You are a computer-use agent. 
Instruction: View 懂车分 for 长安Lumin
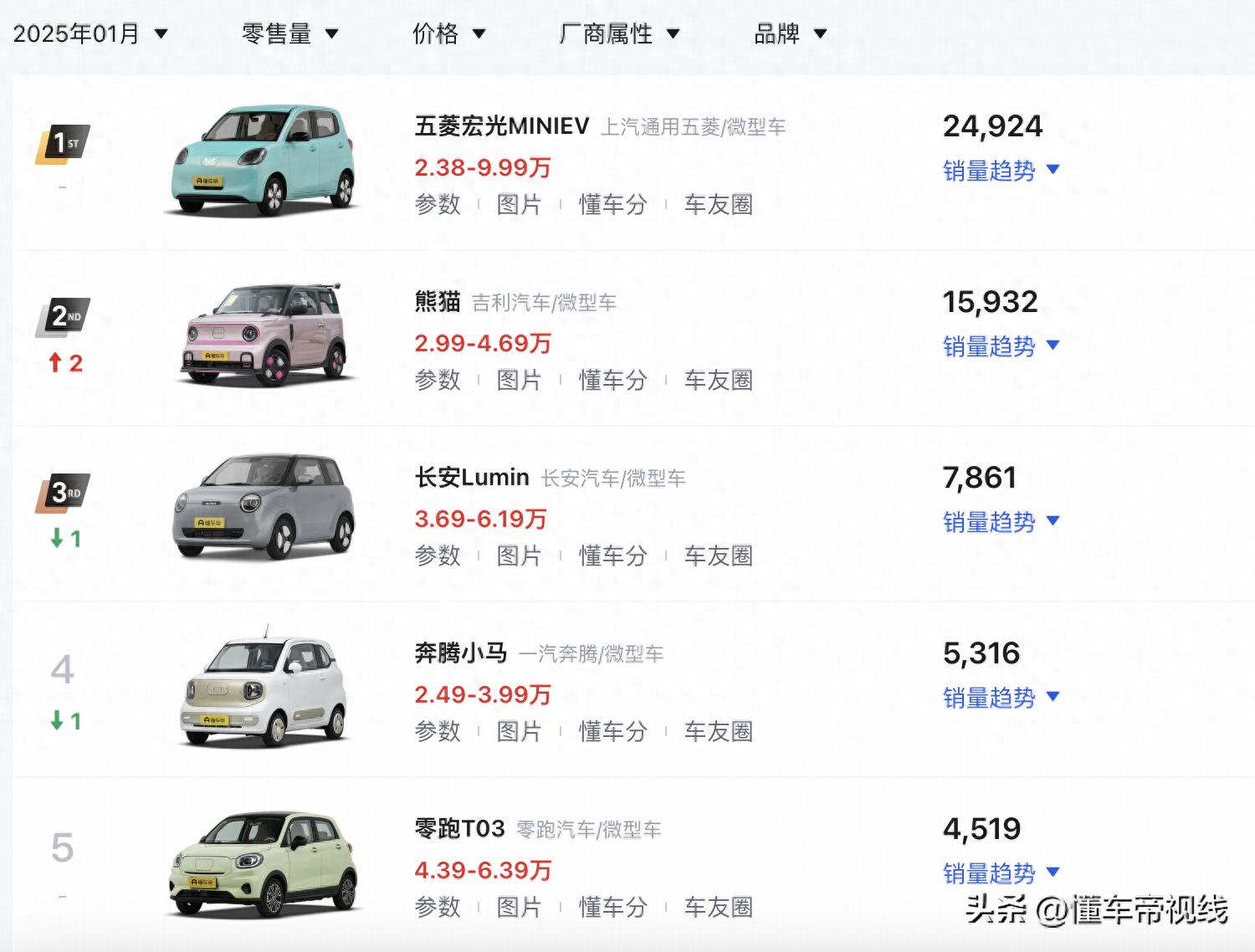612,555
